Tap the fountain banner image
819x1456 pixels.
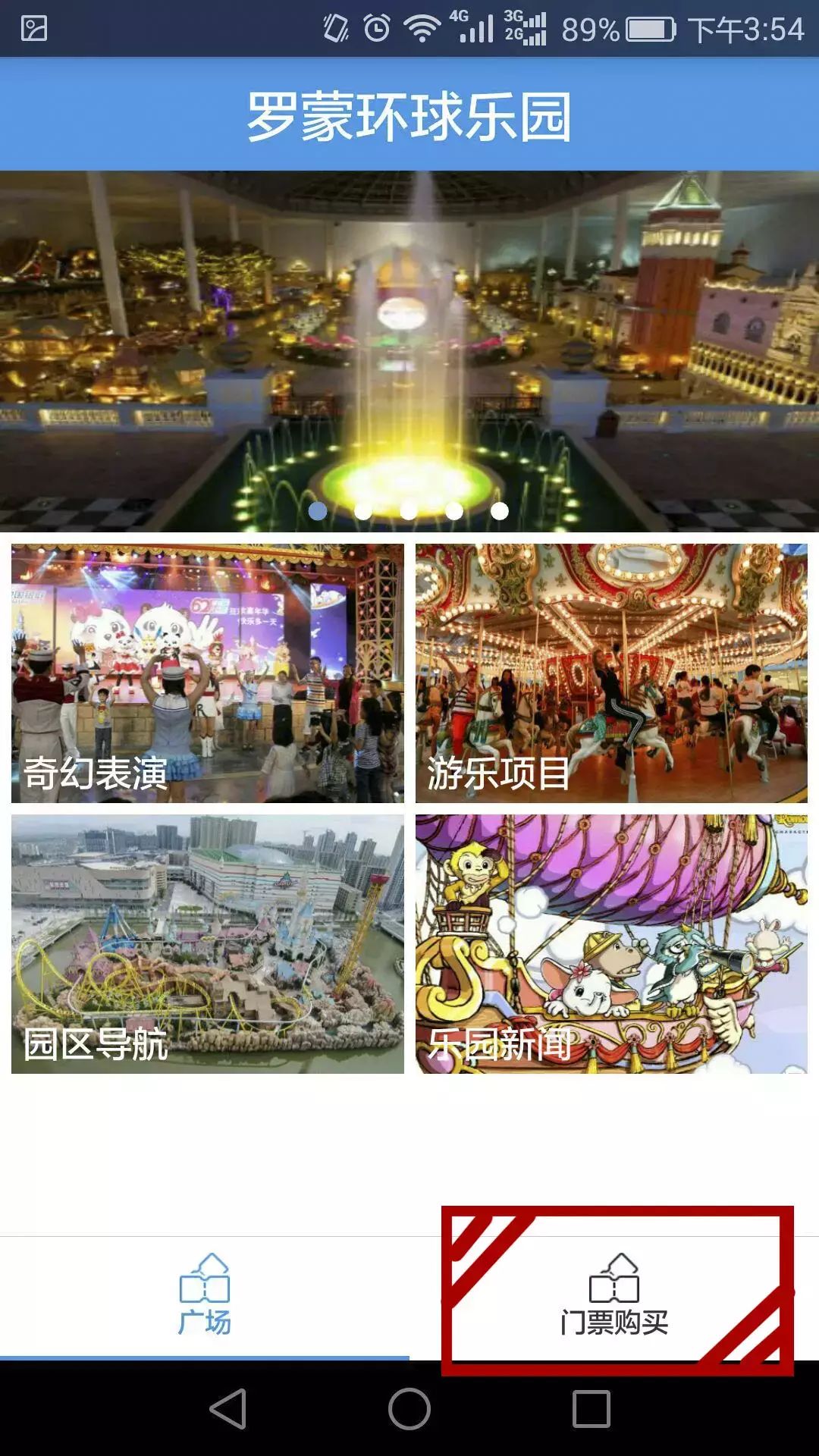click(409, 350)
